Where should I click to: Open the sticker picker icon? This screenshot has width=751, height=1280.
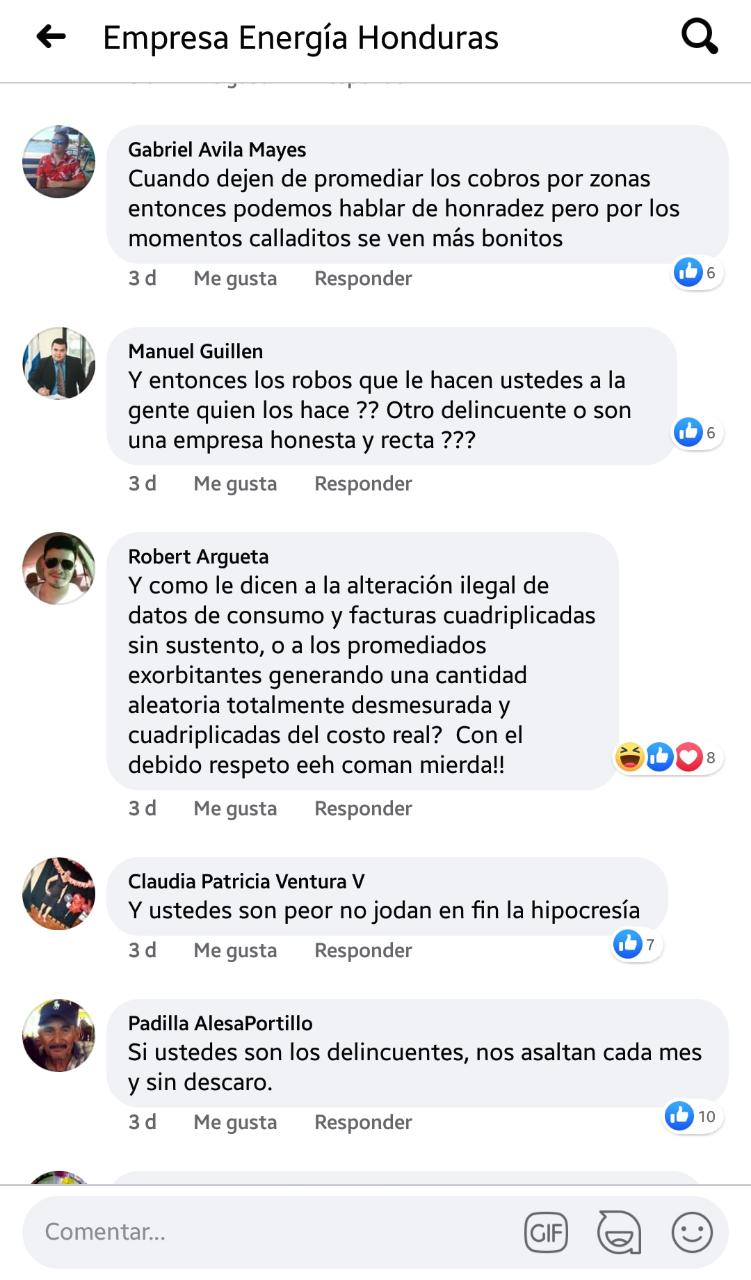pyautogui.click(x=619, y=1232)
